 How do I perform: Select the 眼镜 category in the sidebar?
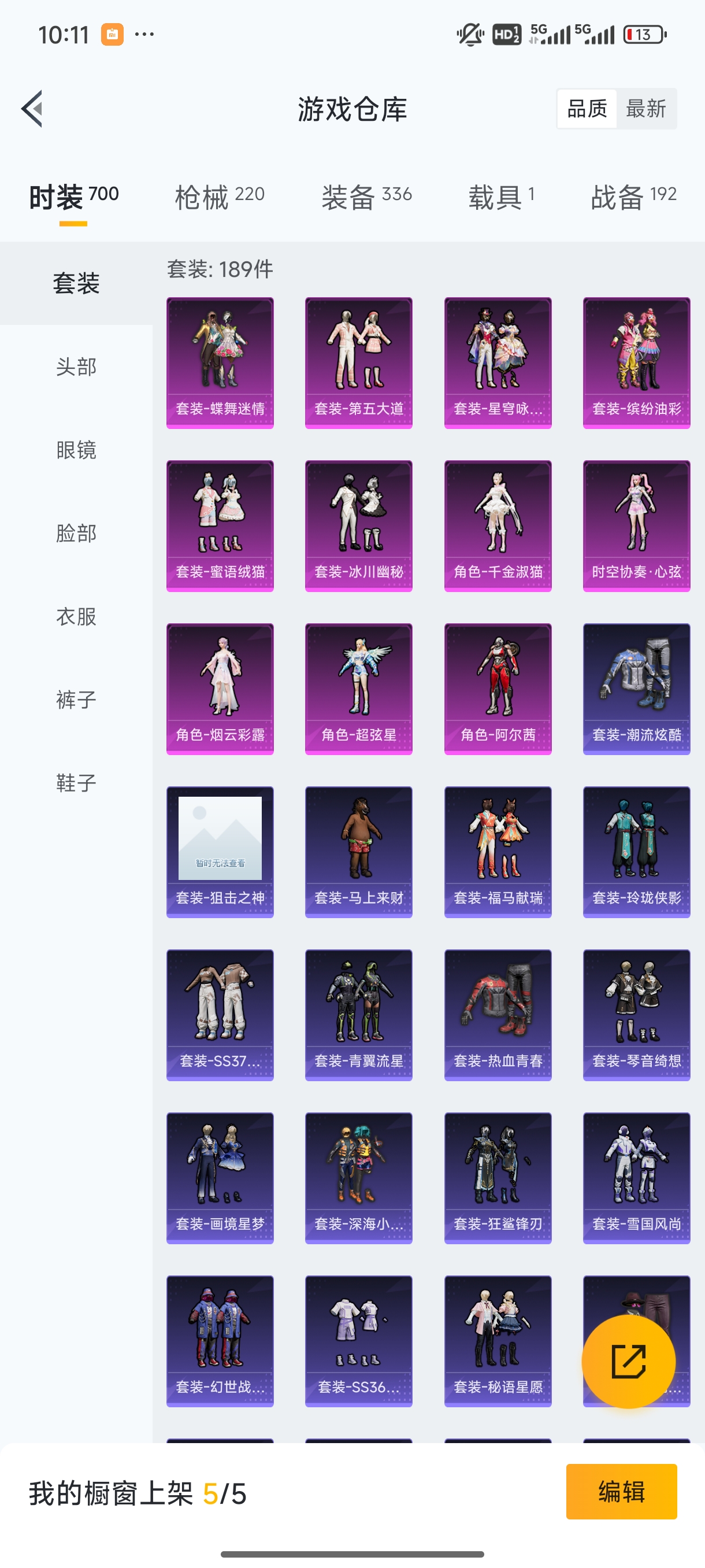coord(76,450)
